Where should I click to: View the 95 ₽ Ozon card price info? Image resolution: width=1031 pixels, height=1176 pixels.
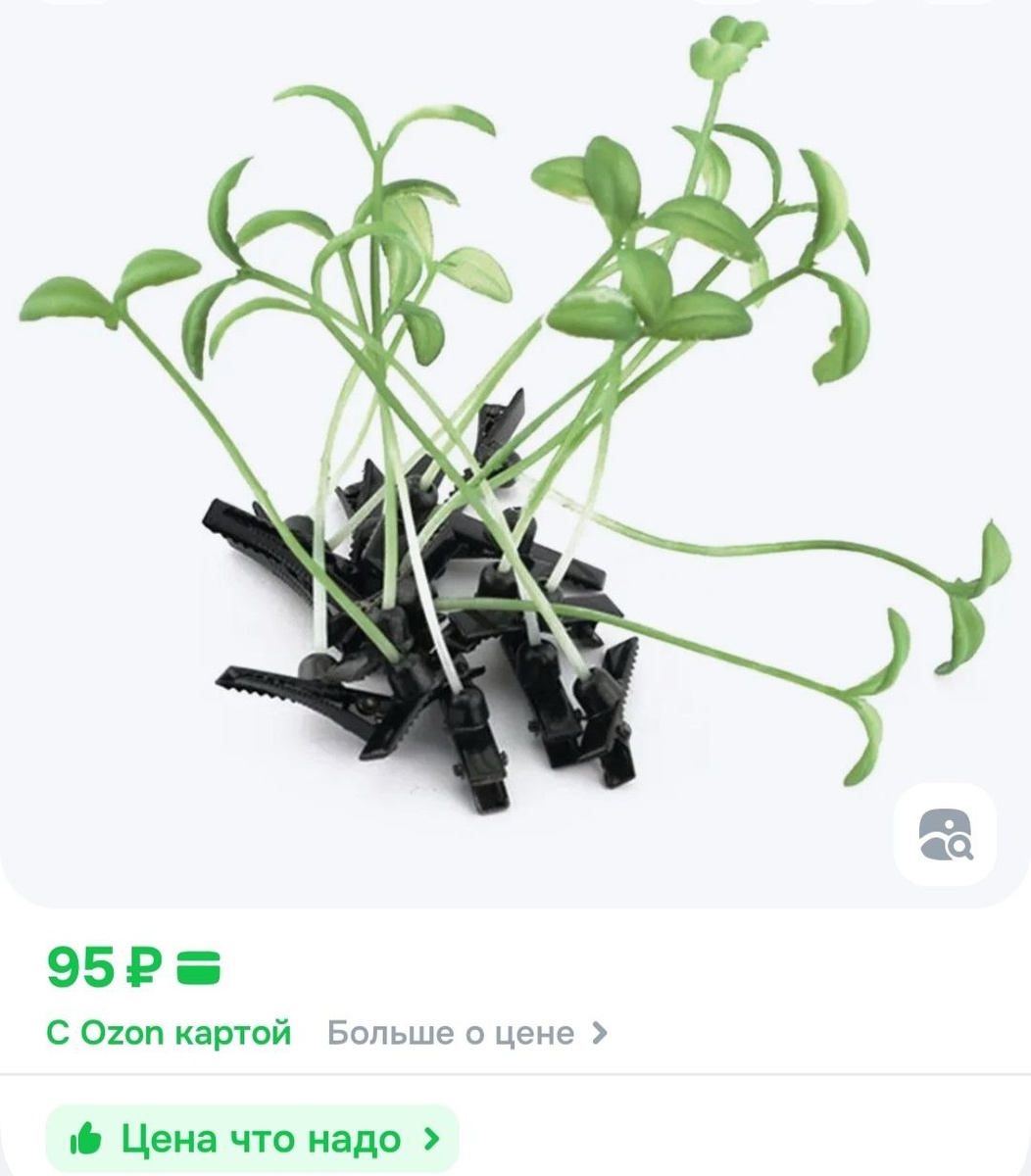[x=135, y=968]
